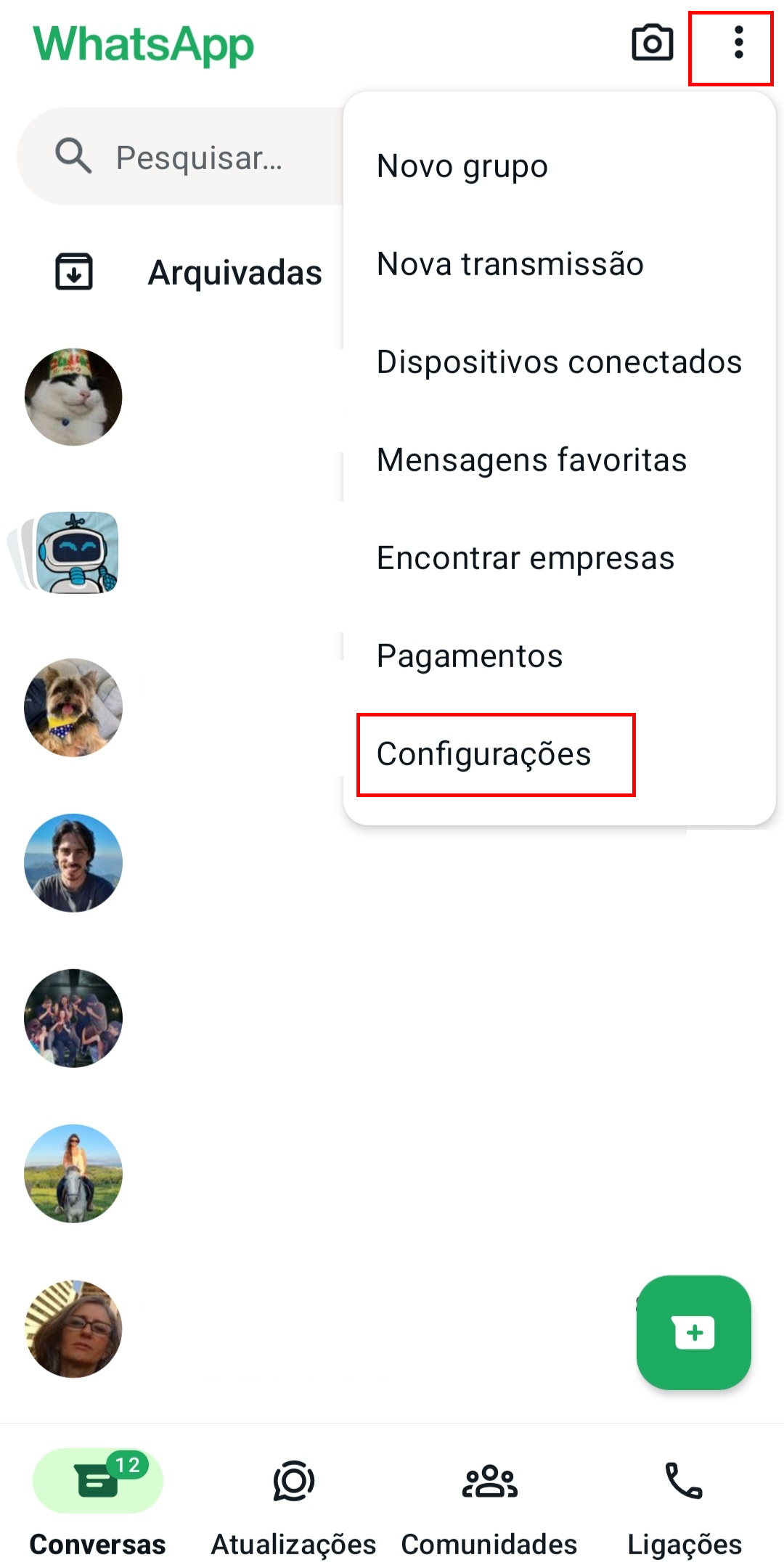Image resolution: width=784 pixels, height=1568 pixels.
Task: Click the Arquivadas archive box icon
Action: 73,272
